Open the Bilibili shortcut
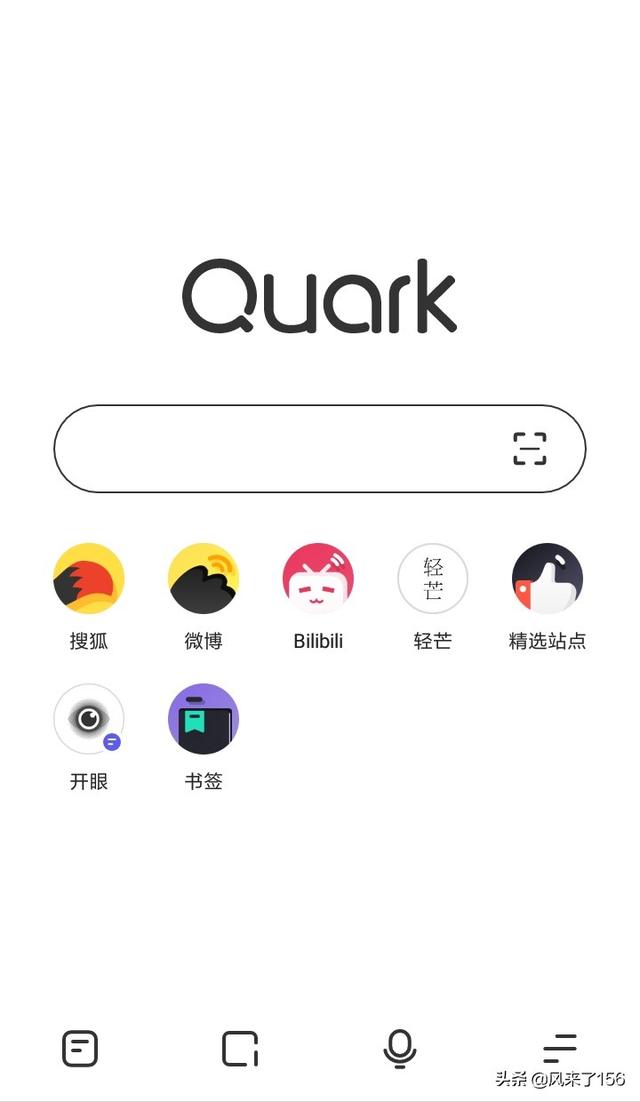The height and width of the screenshot is (1102, 640). click(318, 579)
